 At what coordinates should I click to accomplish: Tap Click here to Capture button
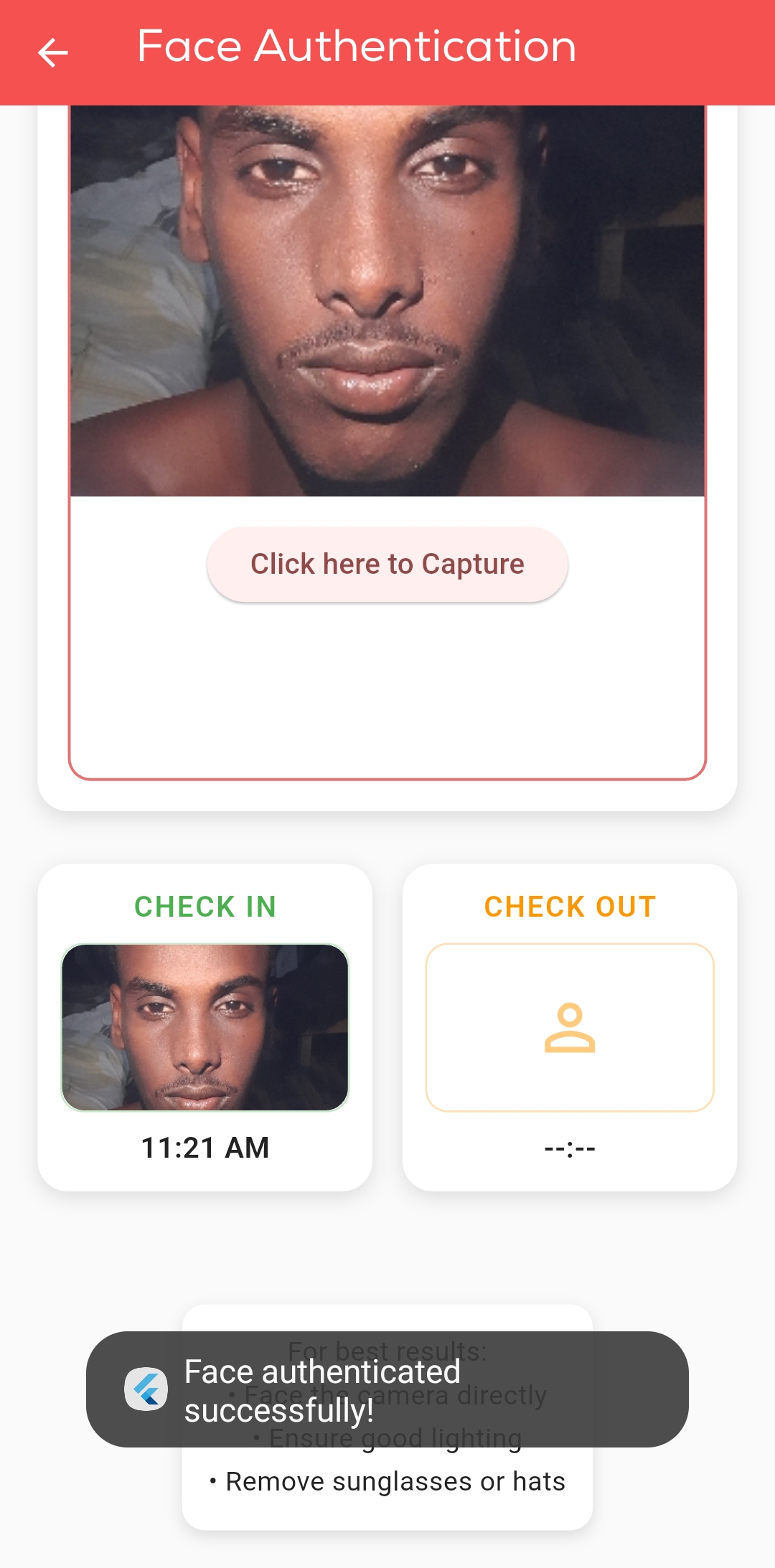(x=387, y=565)
